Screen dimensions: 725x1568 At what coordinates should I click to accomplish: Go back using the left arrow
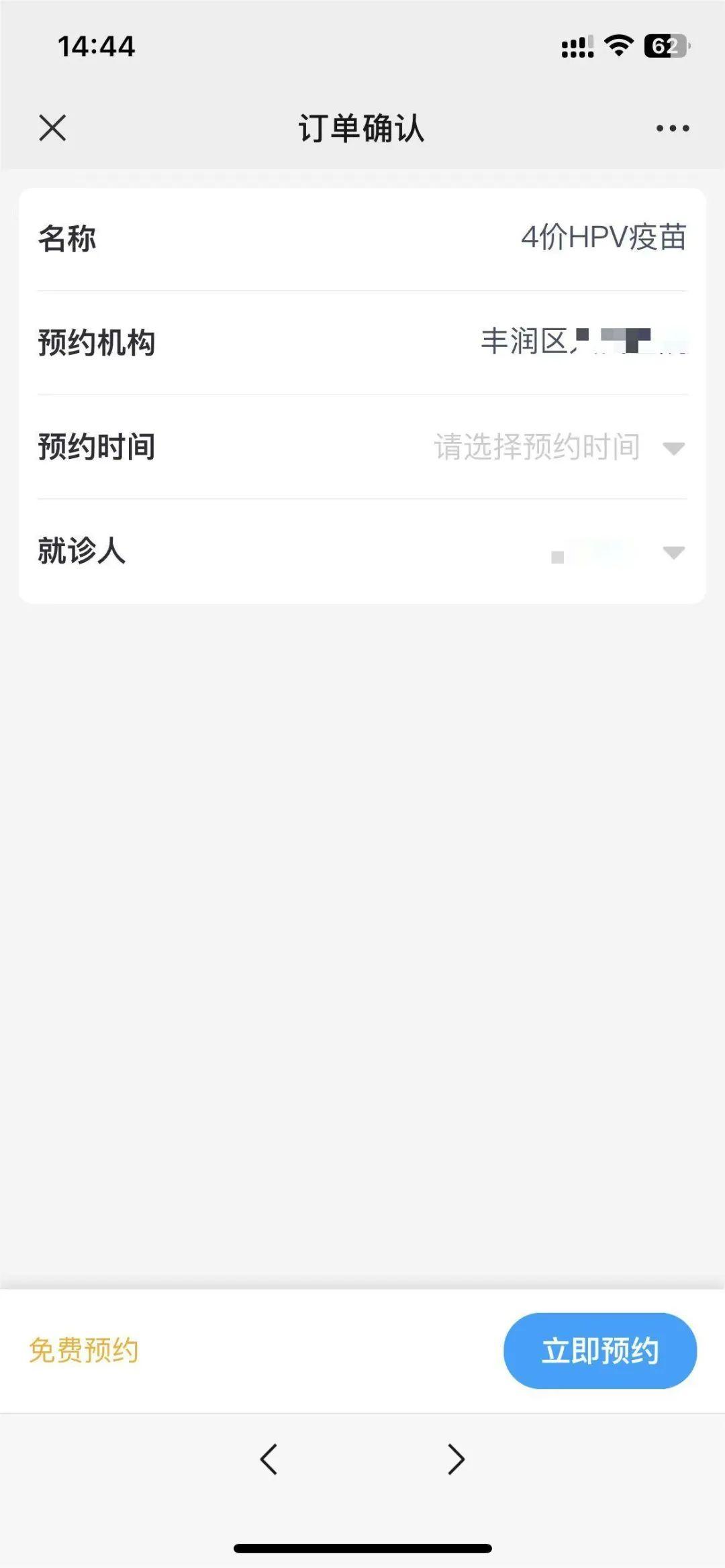(269, 1459)
